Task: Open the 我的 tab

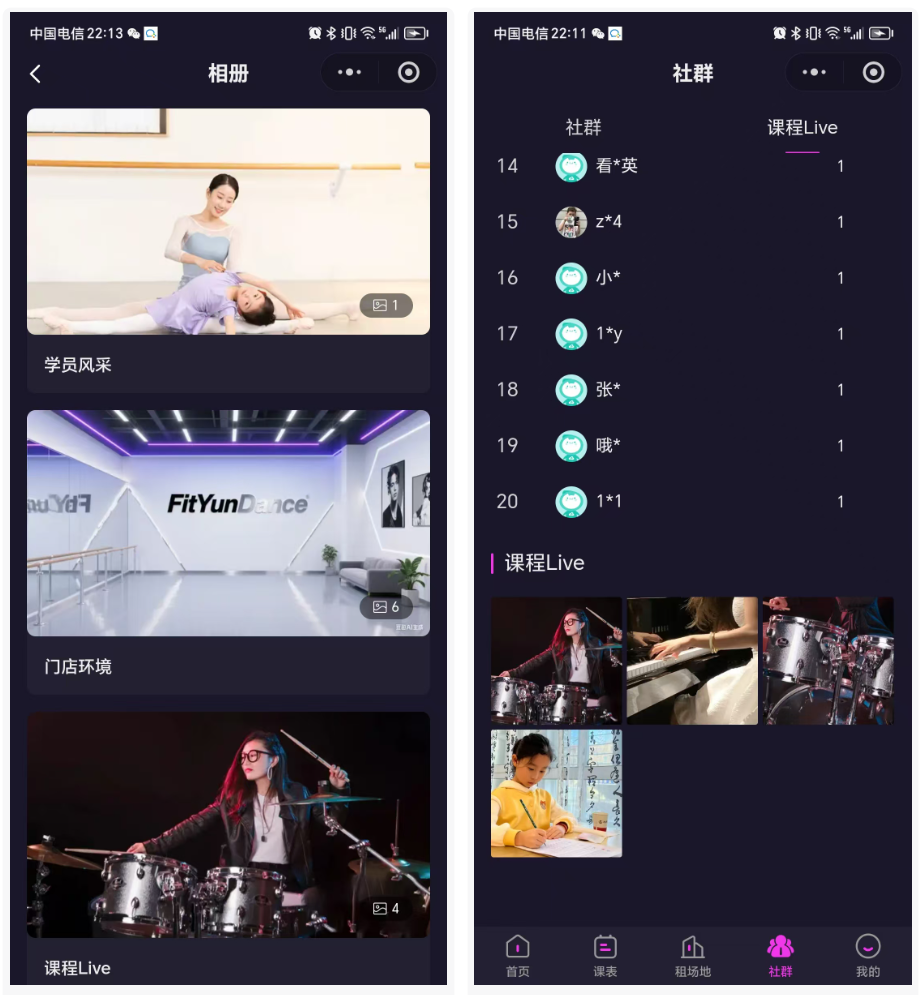Action: (x=867, y=956)
